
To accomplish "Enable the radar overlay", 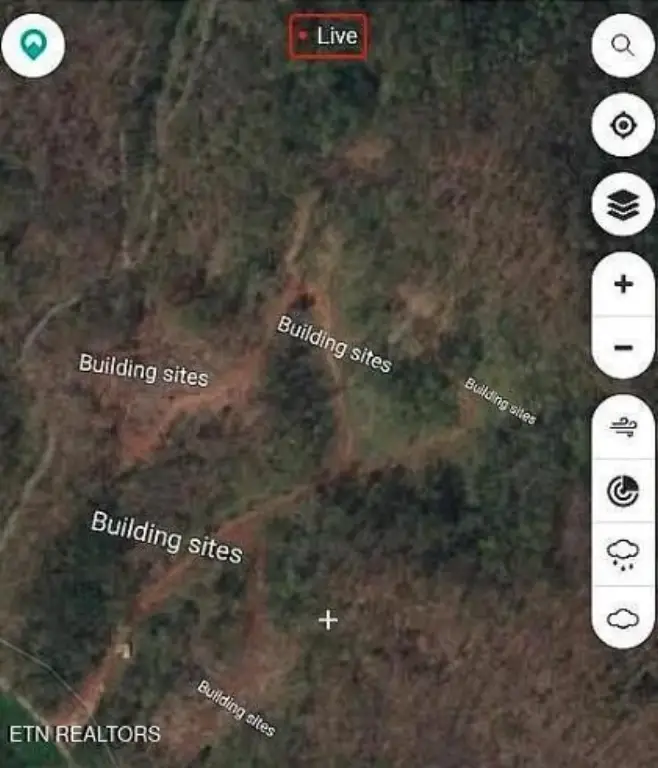I will [623, 491].
